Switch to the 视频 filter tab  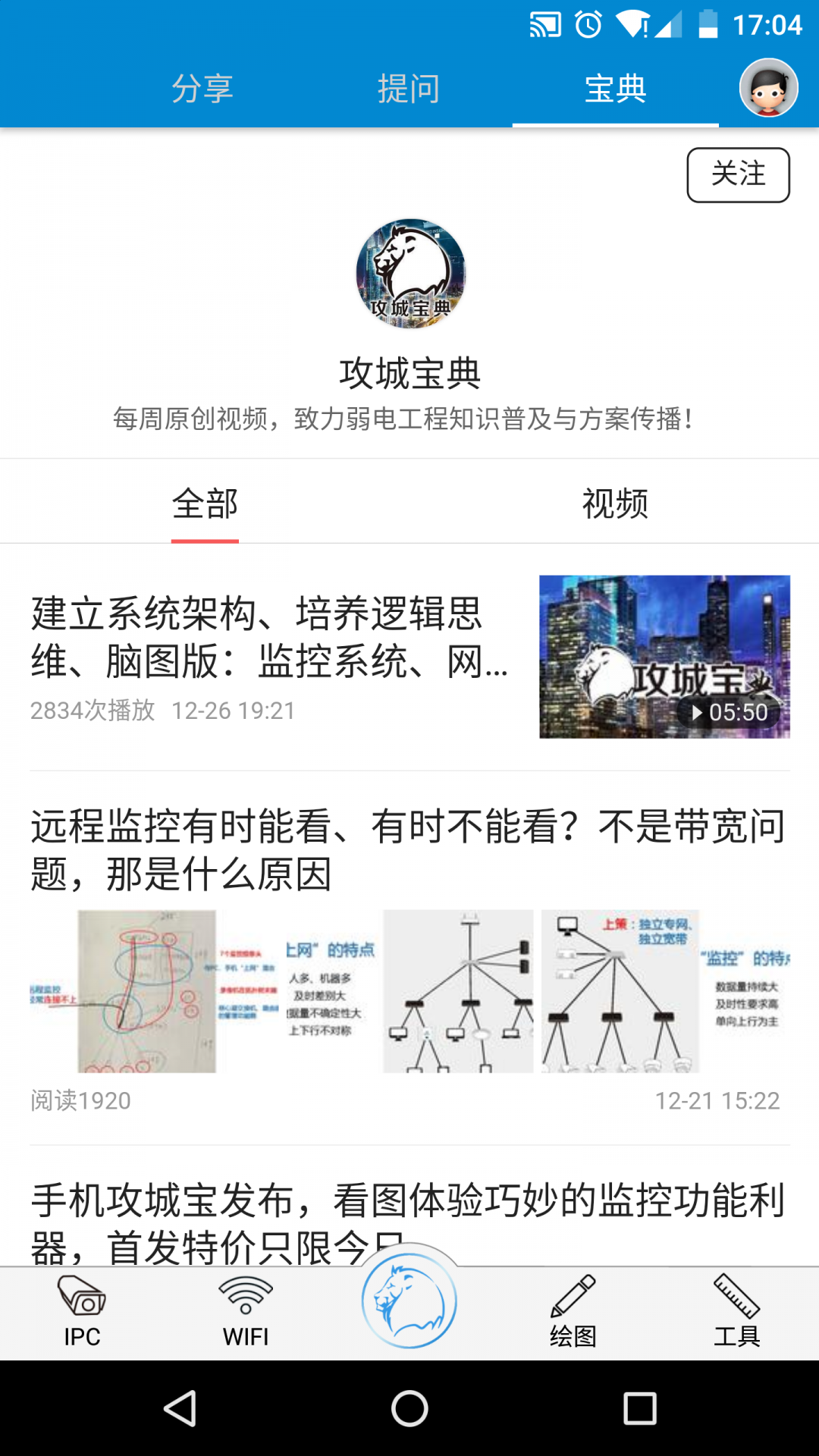[x=615, y=503]
